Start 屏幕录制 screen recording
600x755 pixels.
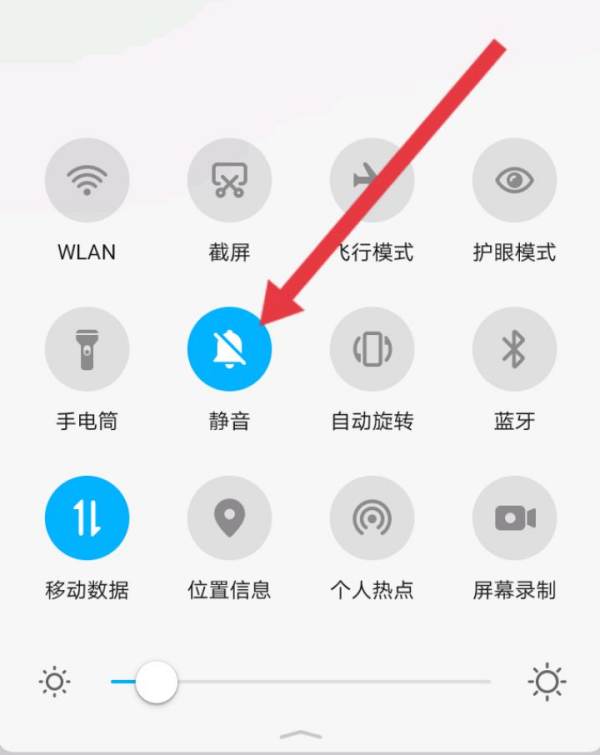pos(514,518)
